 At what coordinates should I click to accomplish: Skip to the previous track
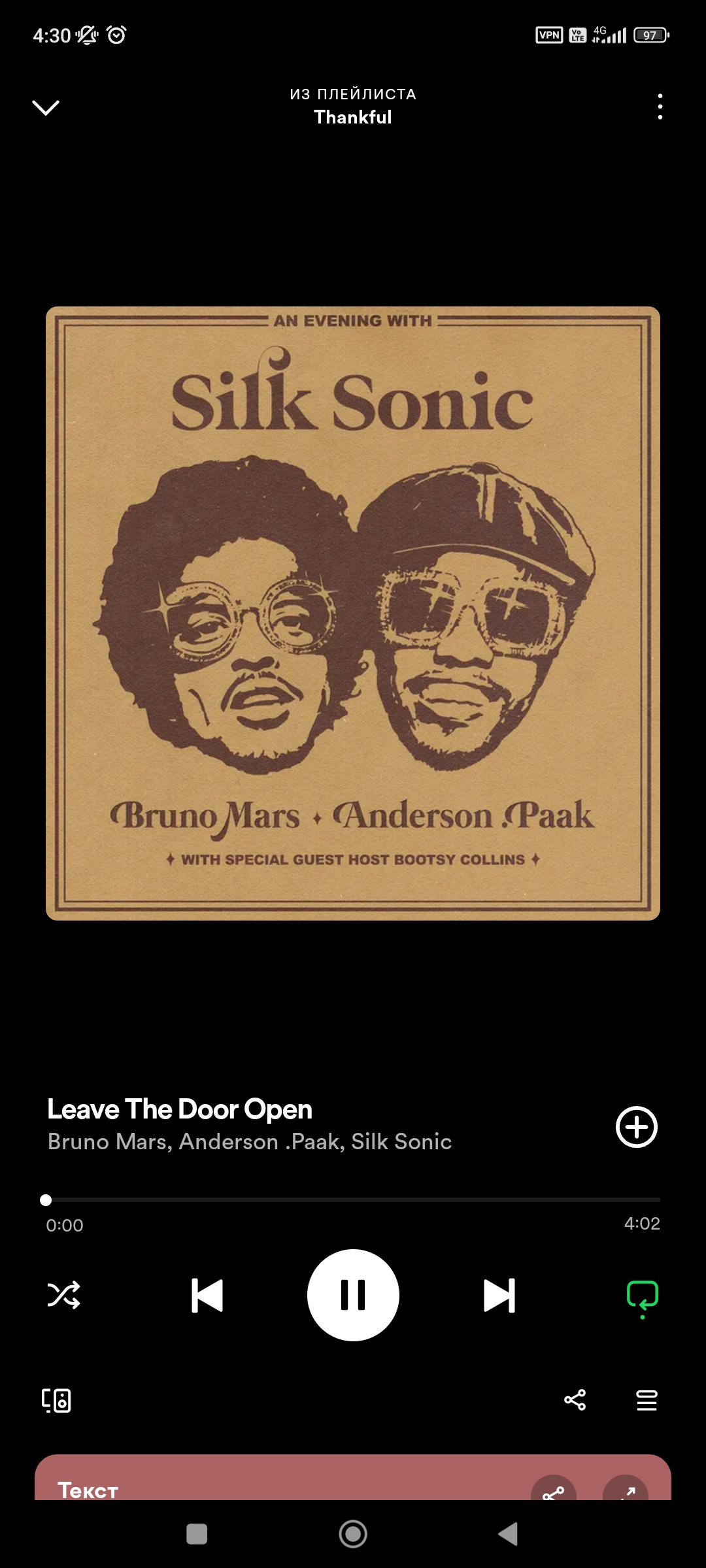(x=207, y=1295)
